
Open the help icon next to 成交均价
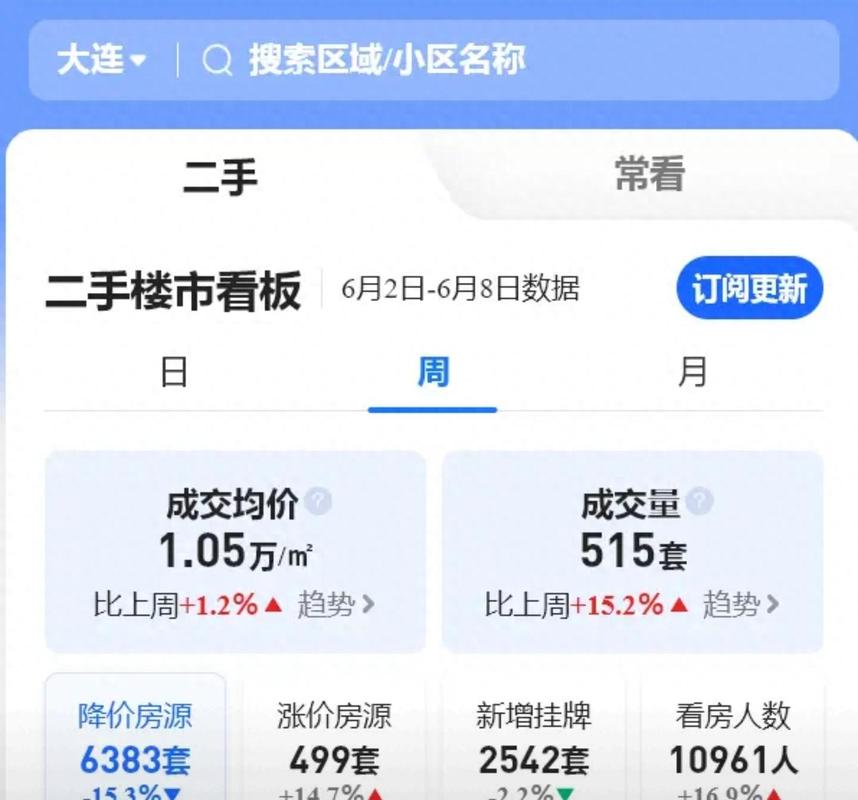318,501
